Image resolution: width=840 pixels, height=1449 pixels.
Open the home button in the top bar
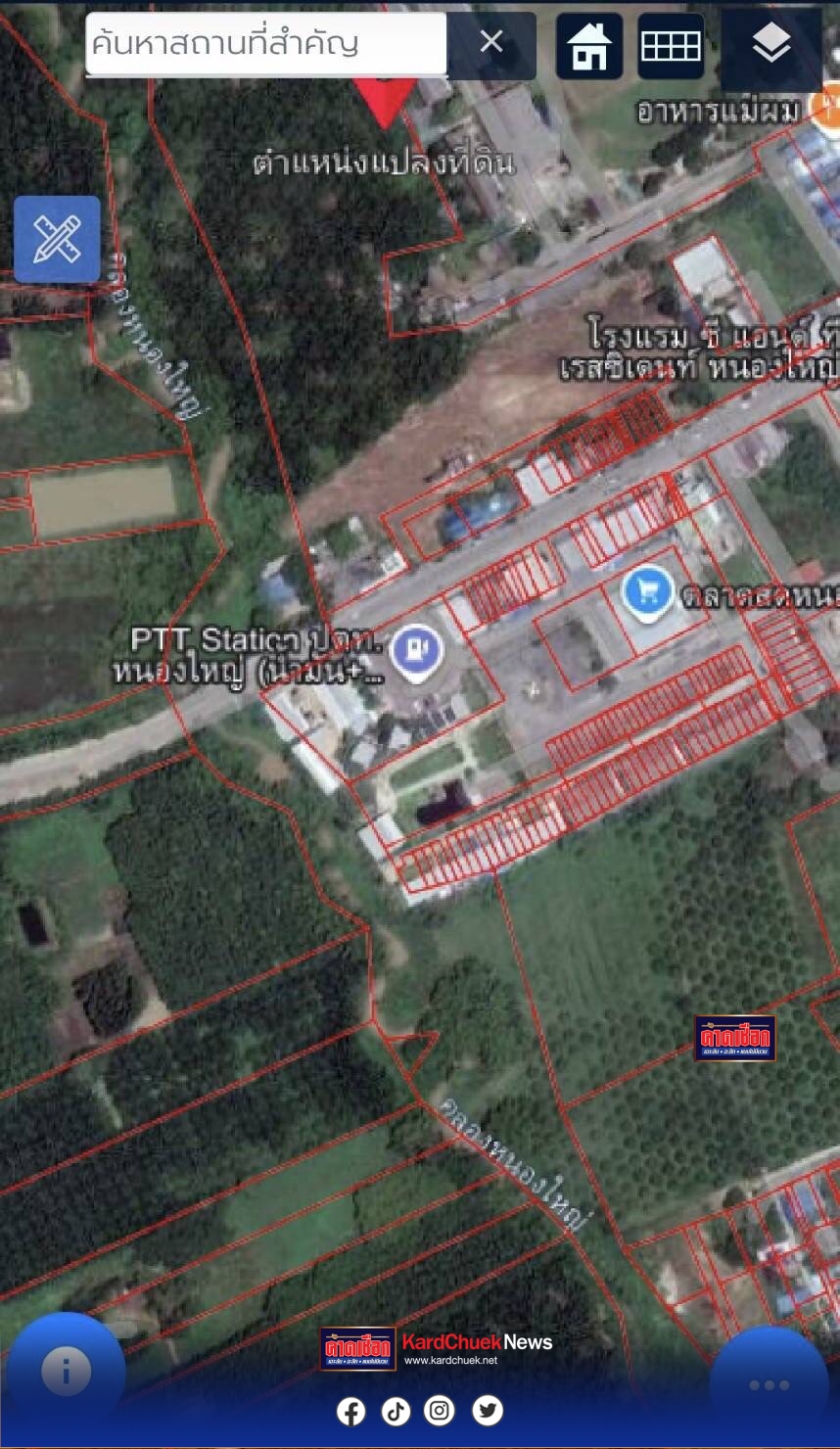coord(589,46)
